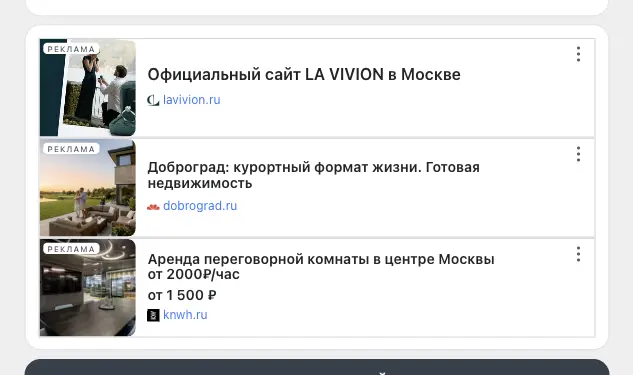Visit the knwh.ru link

(x=185, y=315)
